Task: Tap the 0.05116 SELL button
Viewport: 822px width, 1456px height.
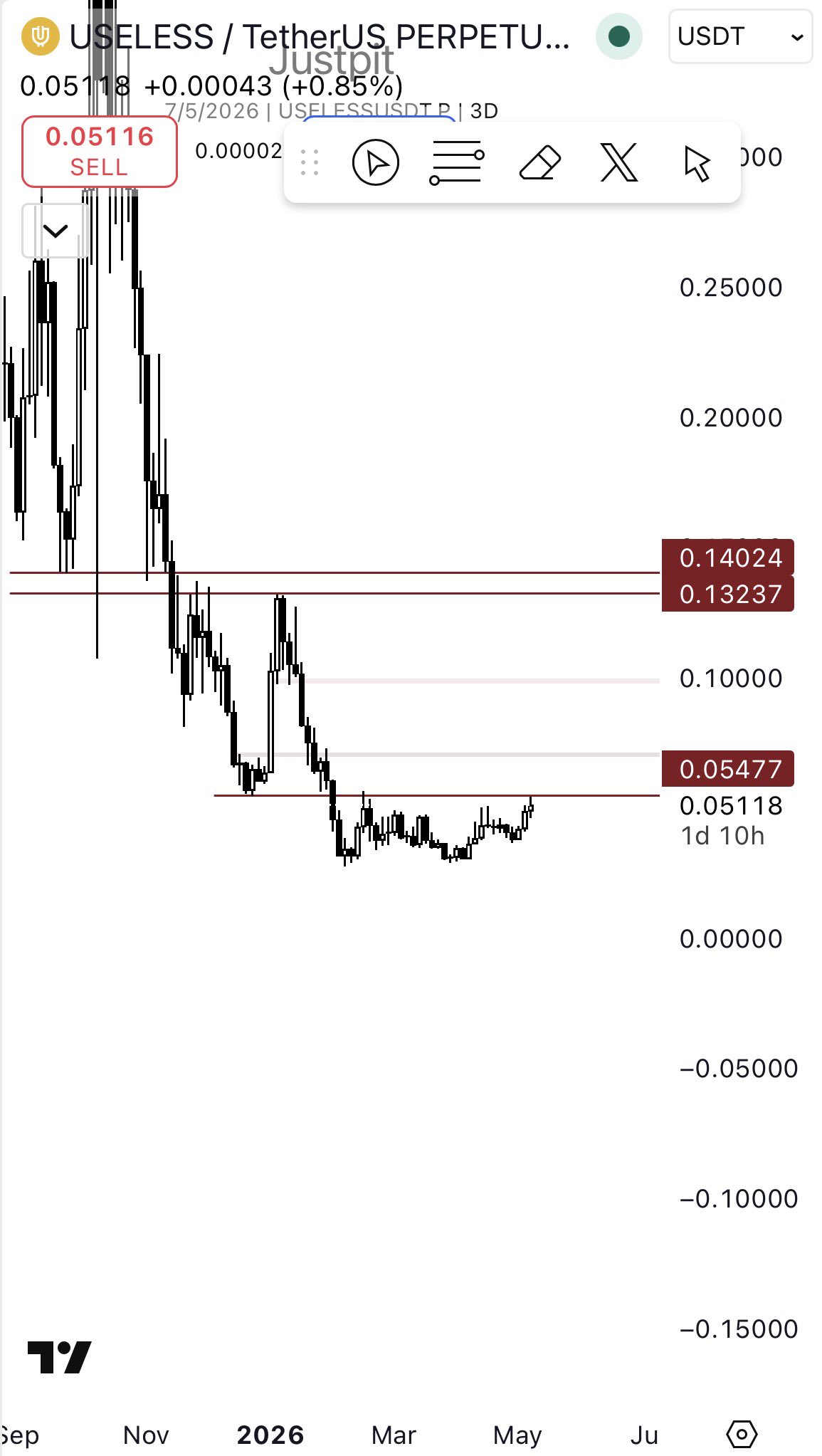Action: 100,152
